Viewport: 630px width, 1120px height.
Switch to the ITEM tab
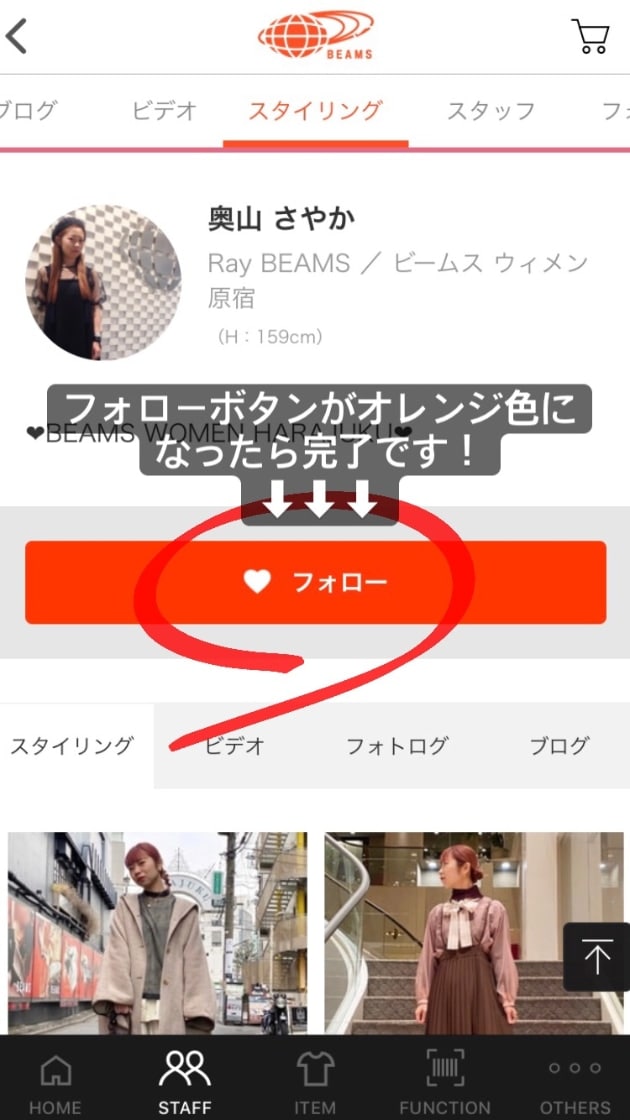[315, 1082]
